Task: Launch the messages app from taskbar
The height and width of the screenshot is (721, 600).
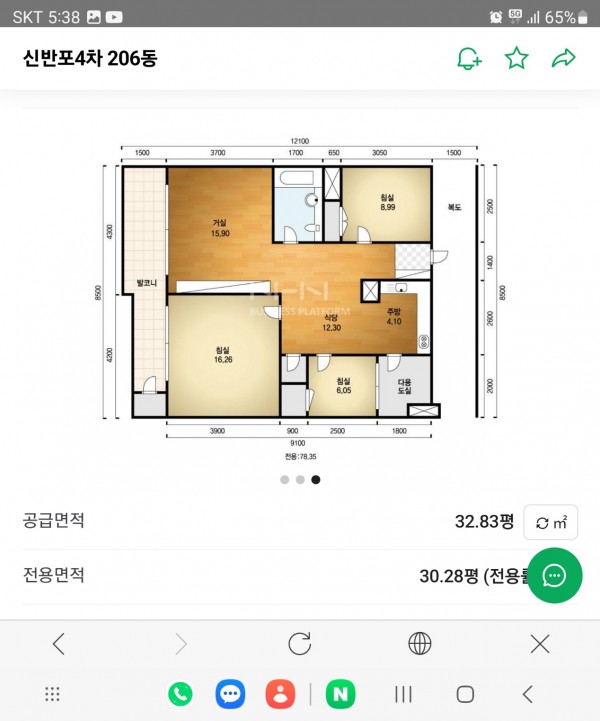Action: pos(230,694)
